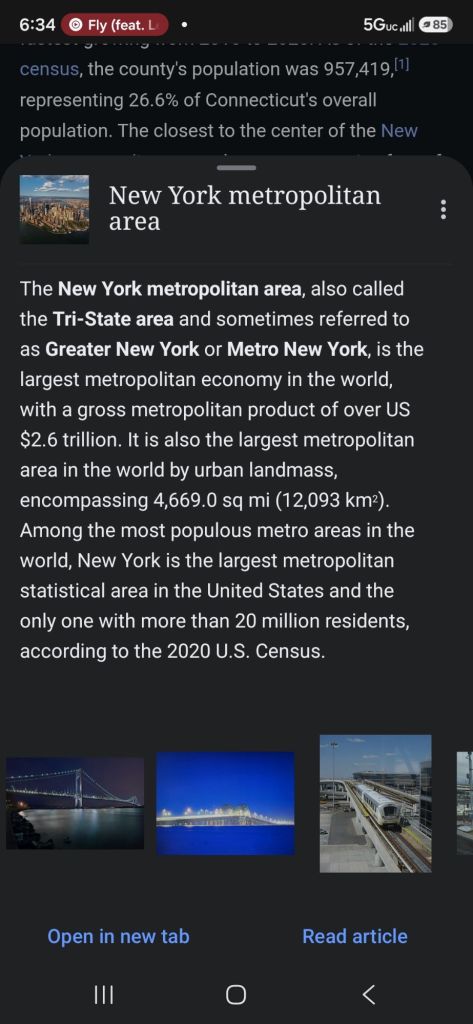Tap Read article
Image resolution: width=473 pixels, height=1024 pixels.
click(x=355, y=936)
